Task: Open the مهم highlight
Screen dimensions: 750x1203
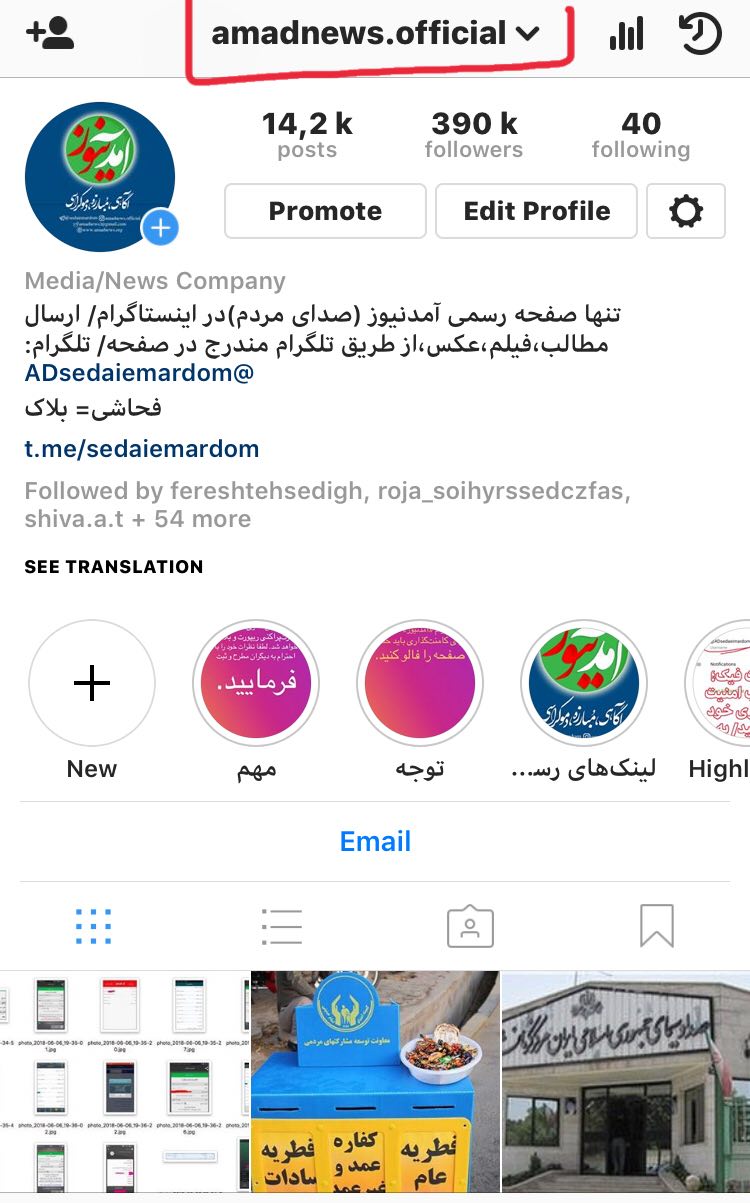Action: click(256, 684)
